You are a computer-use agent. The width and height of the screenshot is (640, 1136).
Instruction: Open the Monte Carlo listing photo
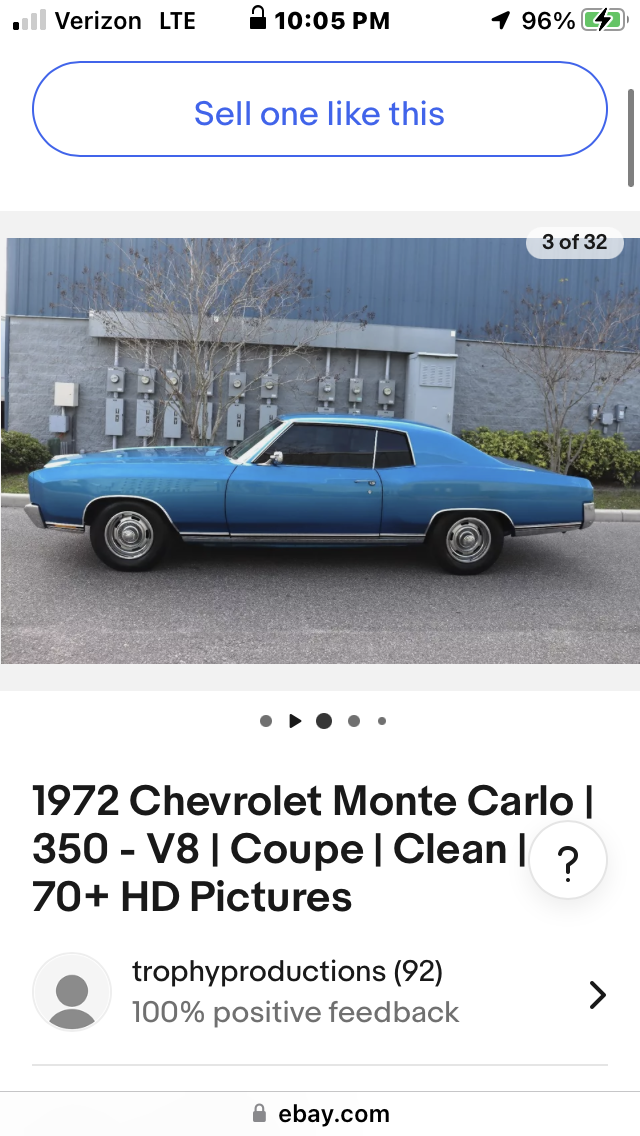[x=320, y=451]
